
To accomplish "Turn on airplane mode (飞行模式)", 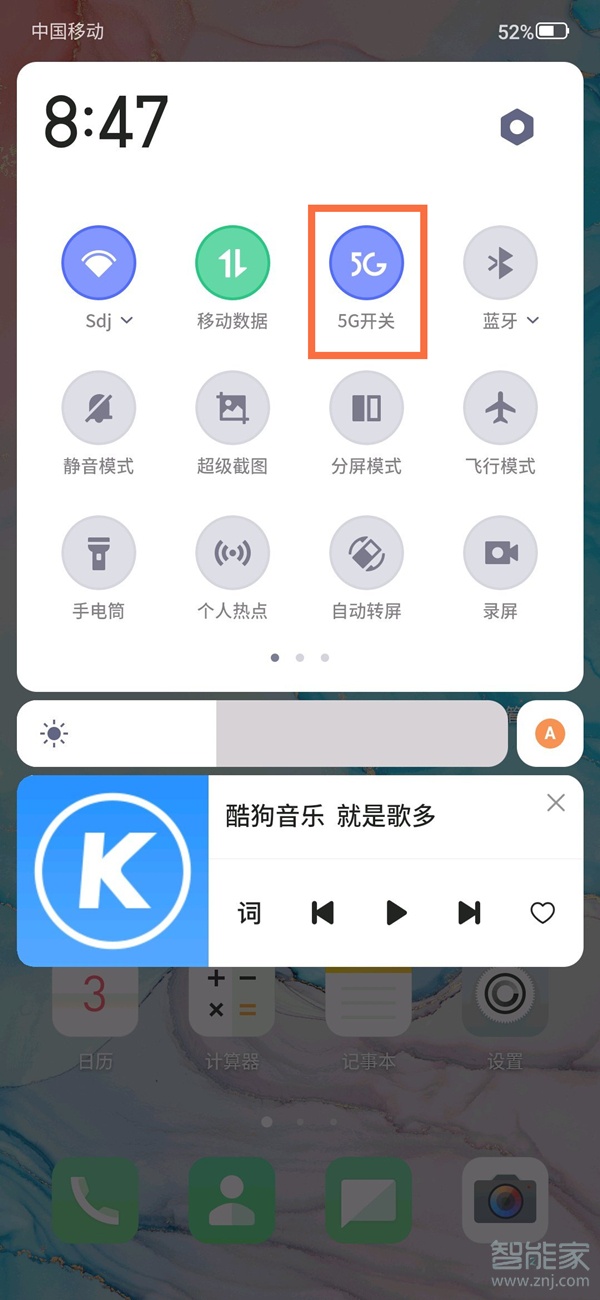I will pos(500,408).
